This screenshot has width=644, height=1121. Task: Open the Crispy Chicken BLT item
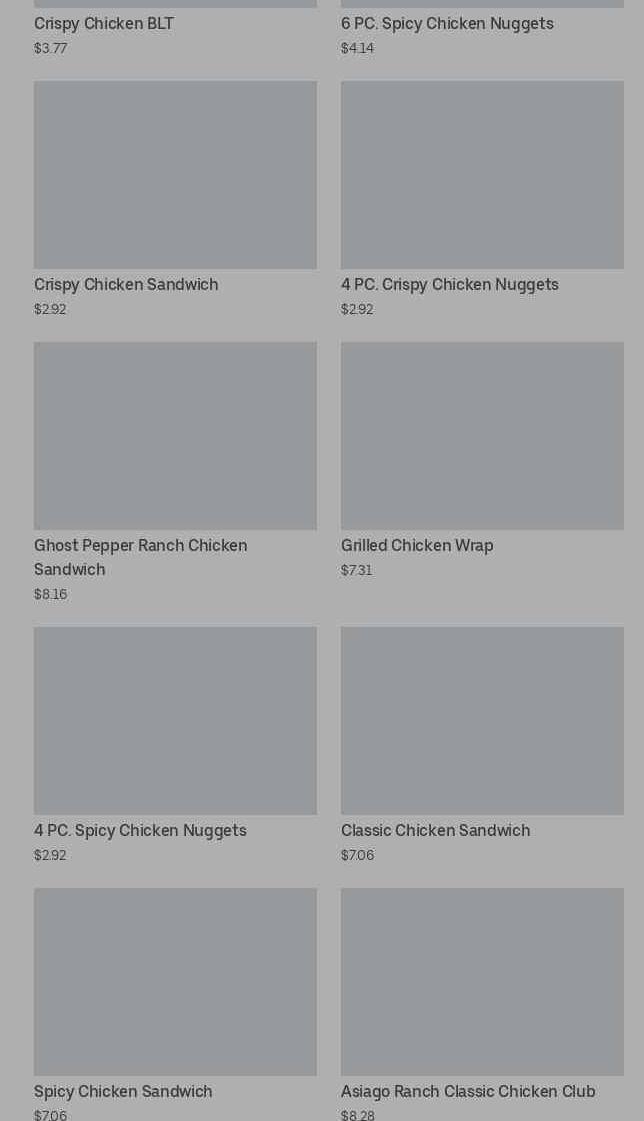coord(104,24)
